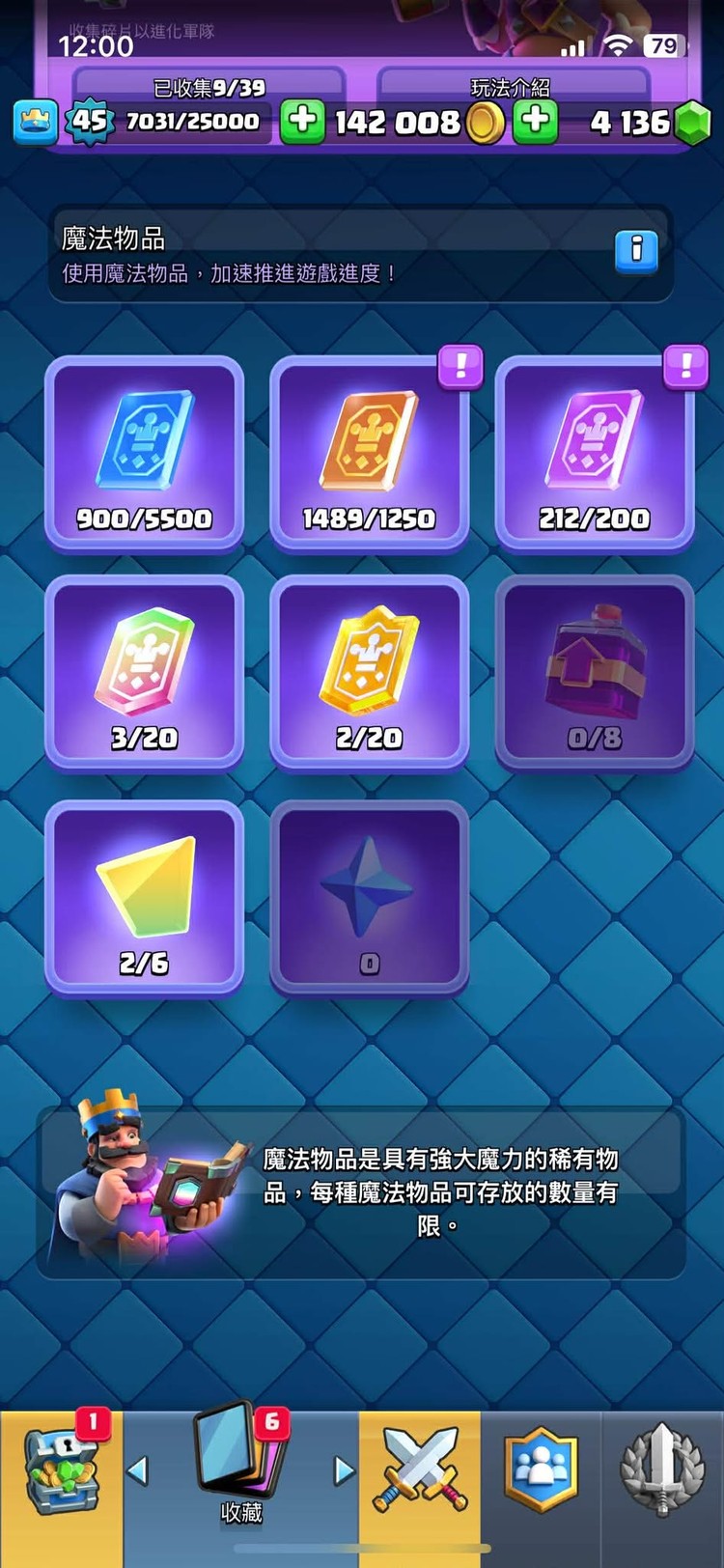Open the yellow evolution shard item 2/6
Viewport: 724px width, 1568px height.
click(145, 898)
